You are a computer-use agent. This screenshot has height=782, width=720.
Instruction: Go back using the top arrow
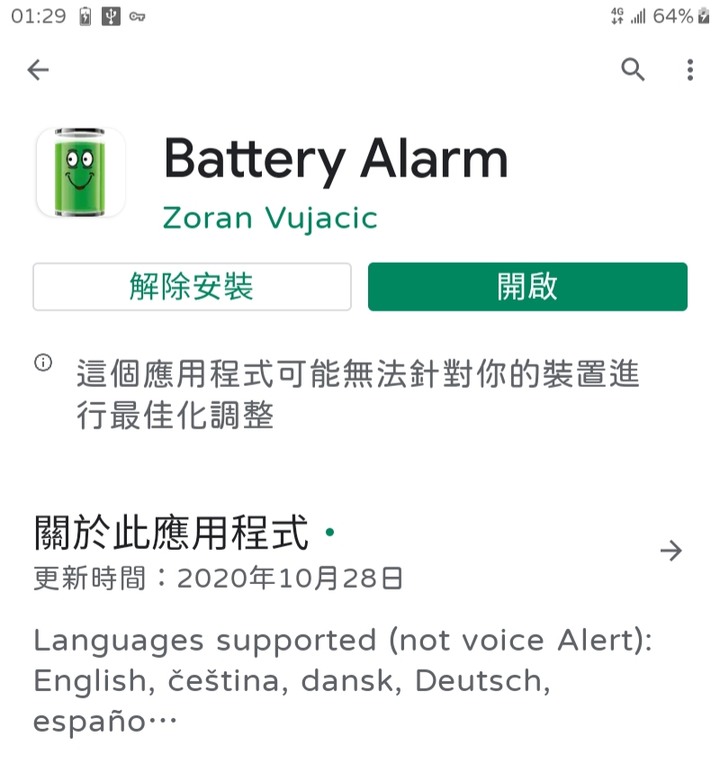click(x=38, y=69)
